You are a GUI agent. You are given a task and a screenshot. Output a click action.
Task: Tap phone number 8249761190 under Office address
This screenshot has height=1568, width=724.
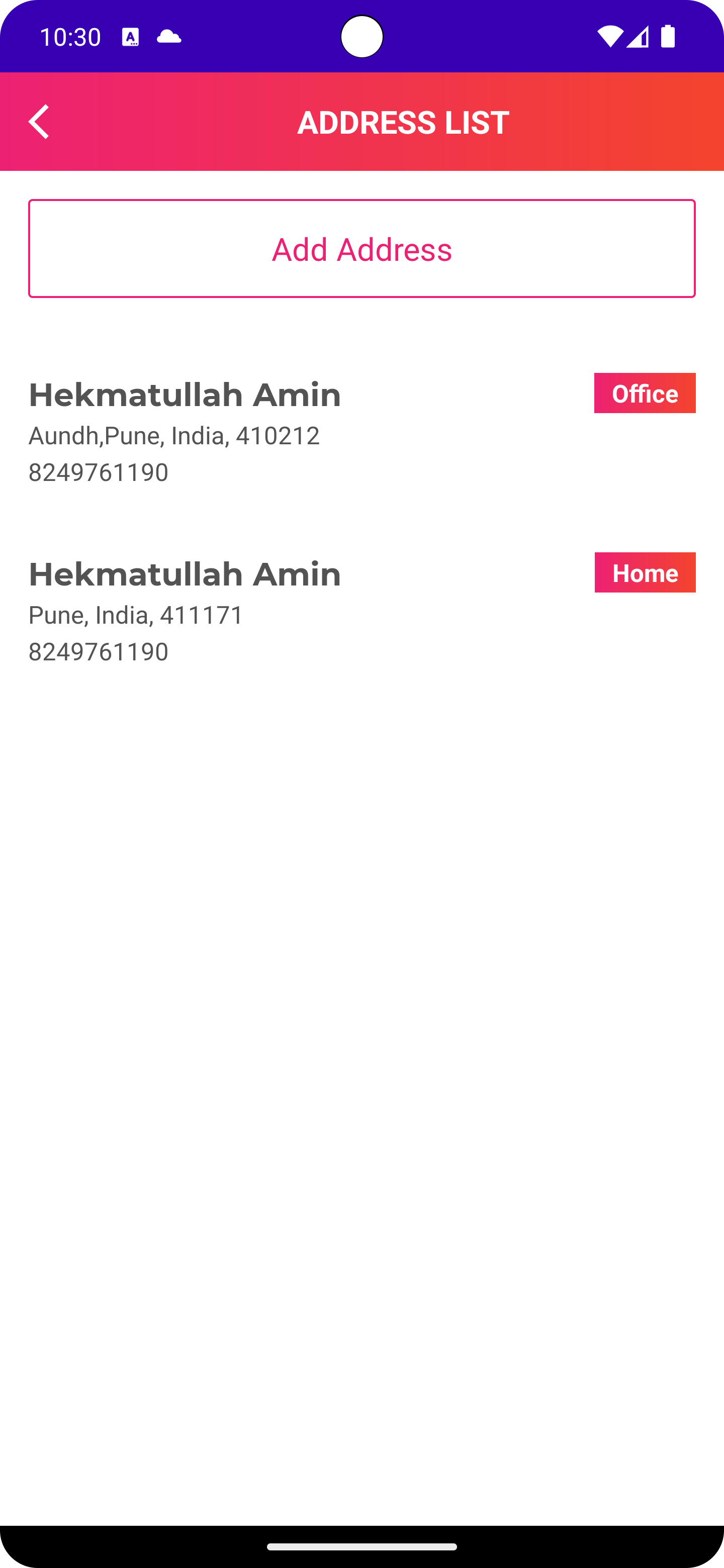coord(98,471)
